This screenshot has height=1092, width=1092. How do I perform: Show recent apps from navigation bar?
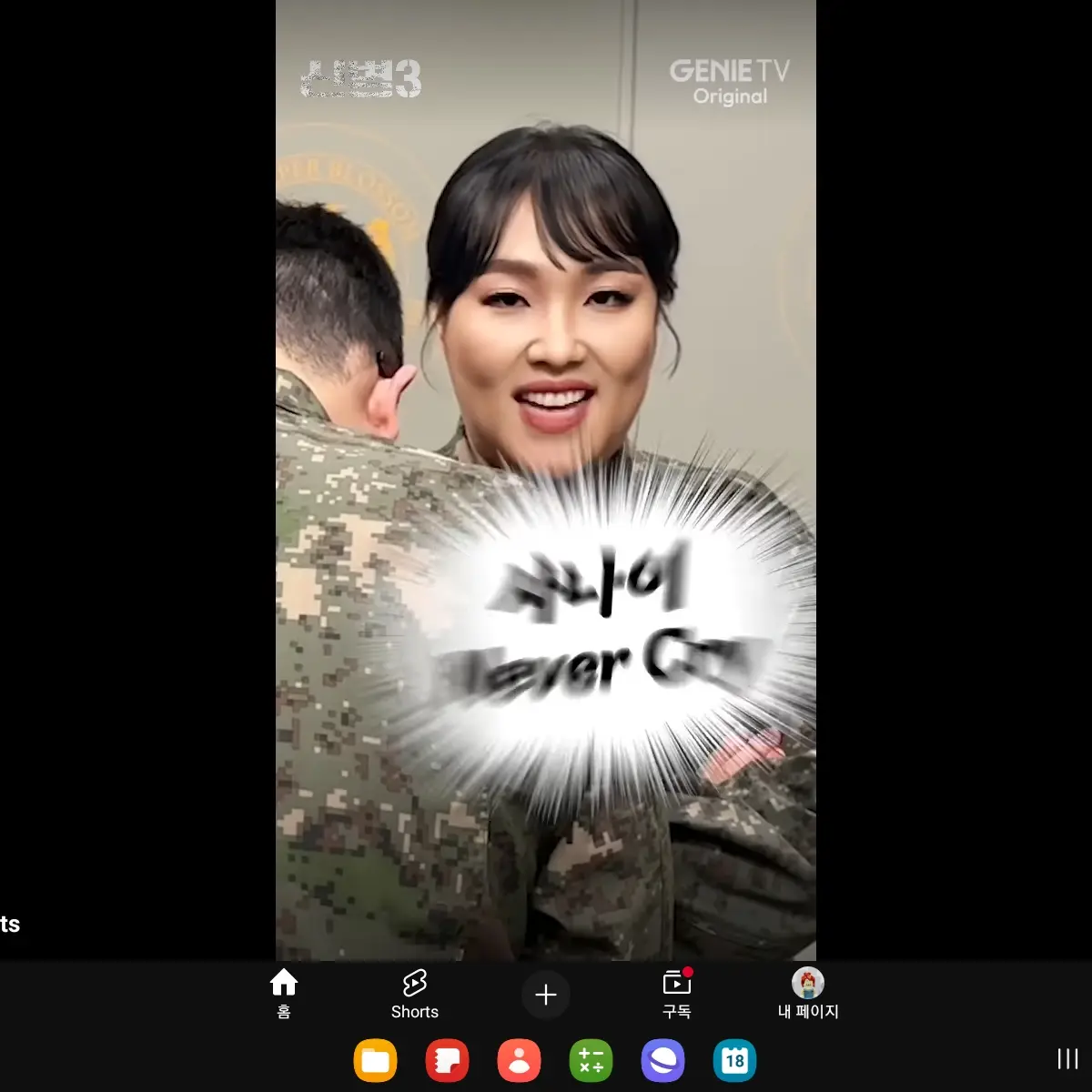coord(1067,1058)
